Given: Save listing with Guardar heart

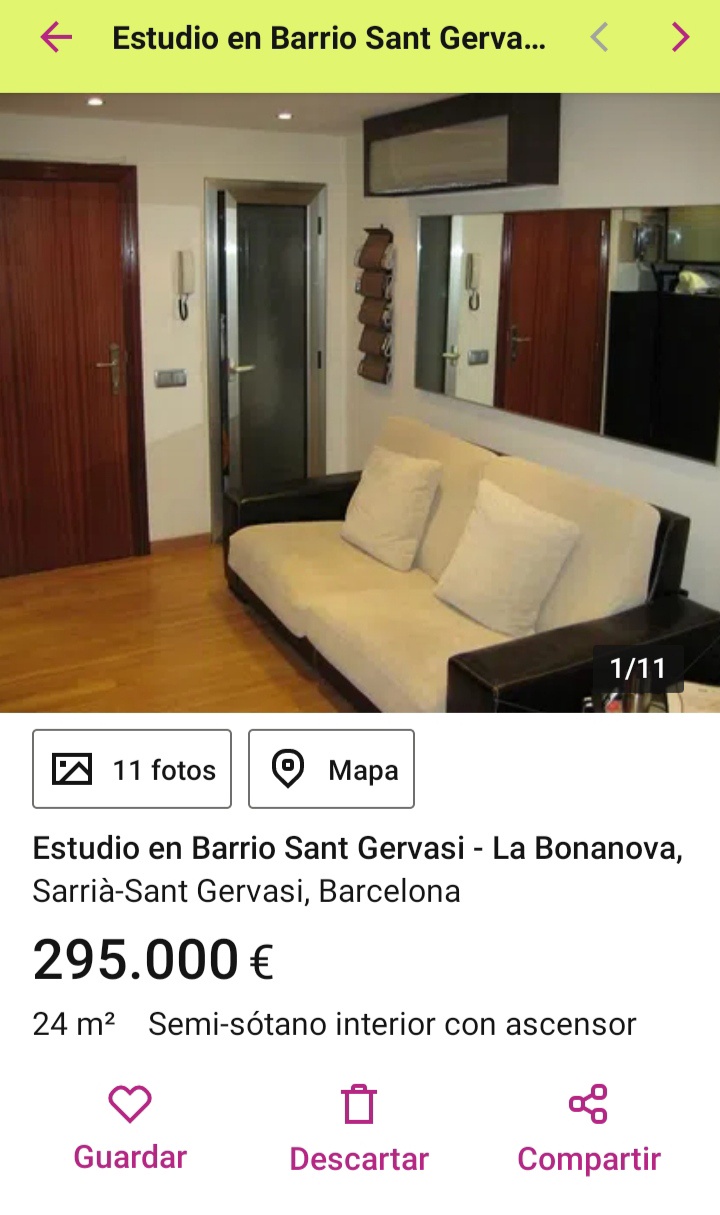Looking at the screenshot, I should (130, 1128).
